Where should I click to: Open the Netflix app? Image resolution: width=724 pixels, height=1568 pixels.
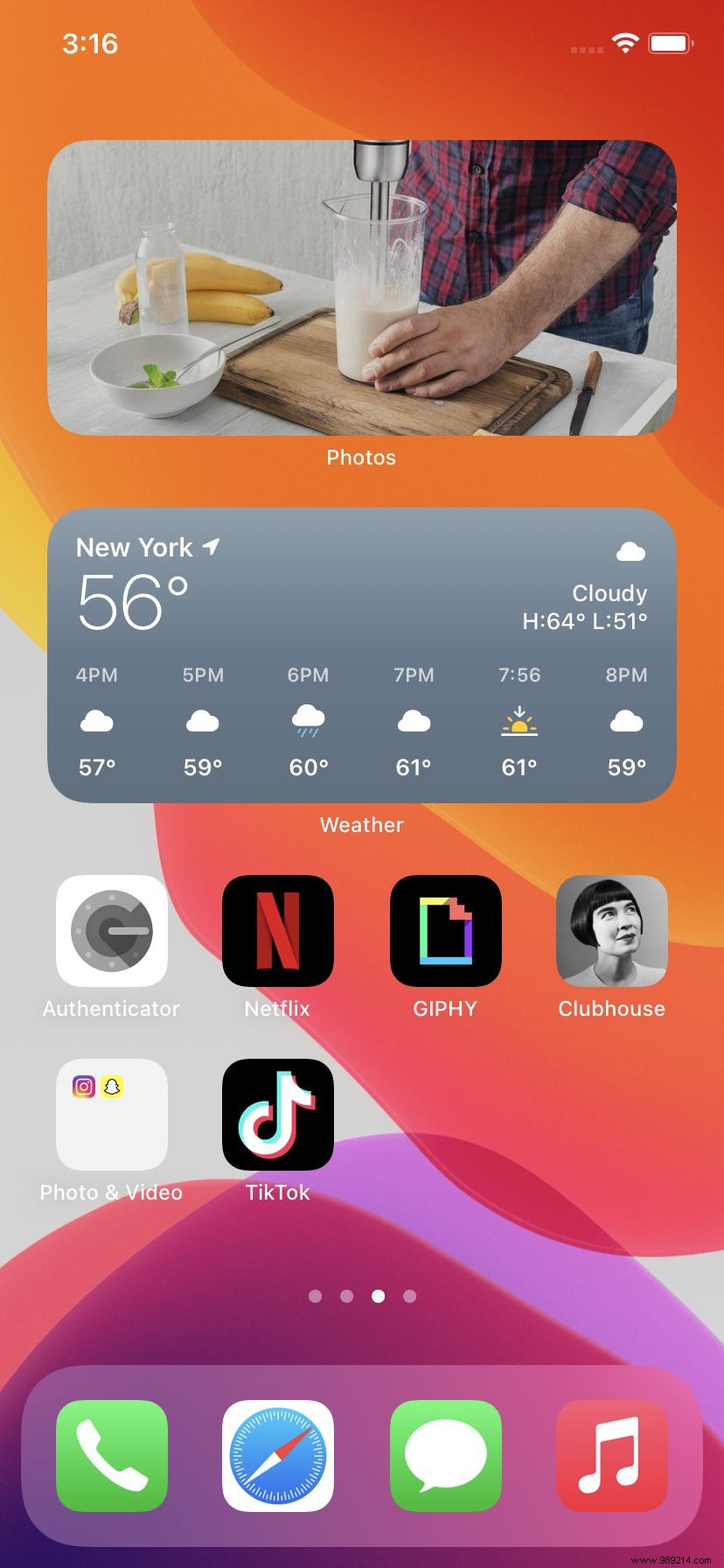point(277,930)
